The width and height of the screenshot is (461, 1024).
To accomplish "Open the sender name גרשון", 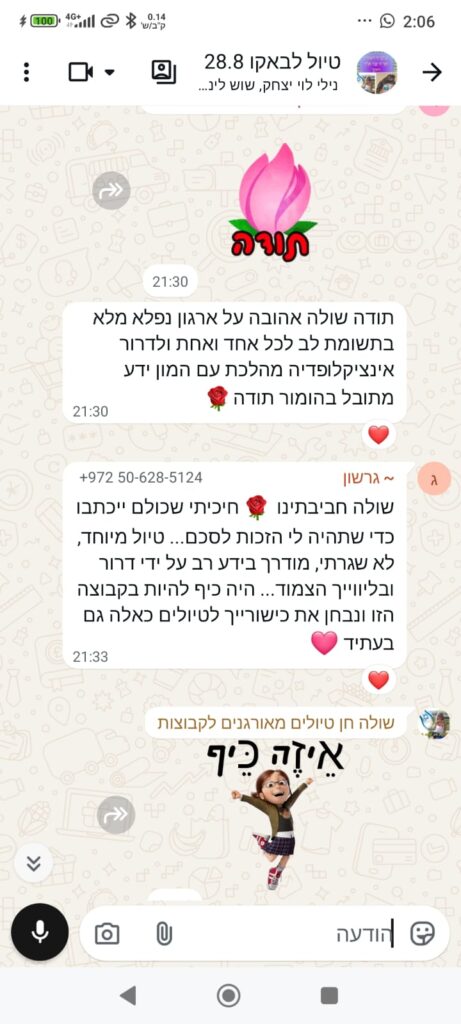I will click(x=368, y=479).
